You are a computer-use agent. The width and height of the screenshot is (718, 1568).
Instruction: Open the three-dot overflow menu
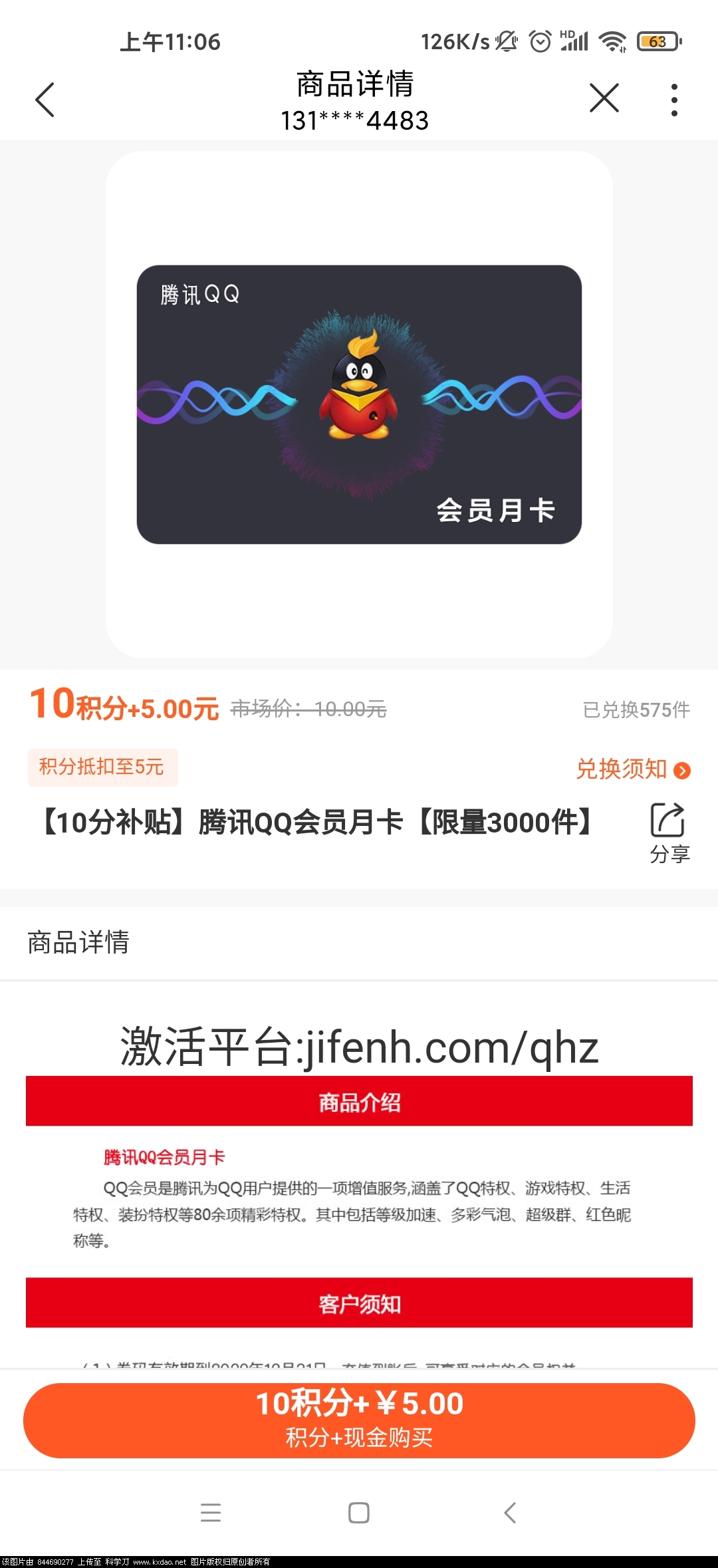674,100
